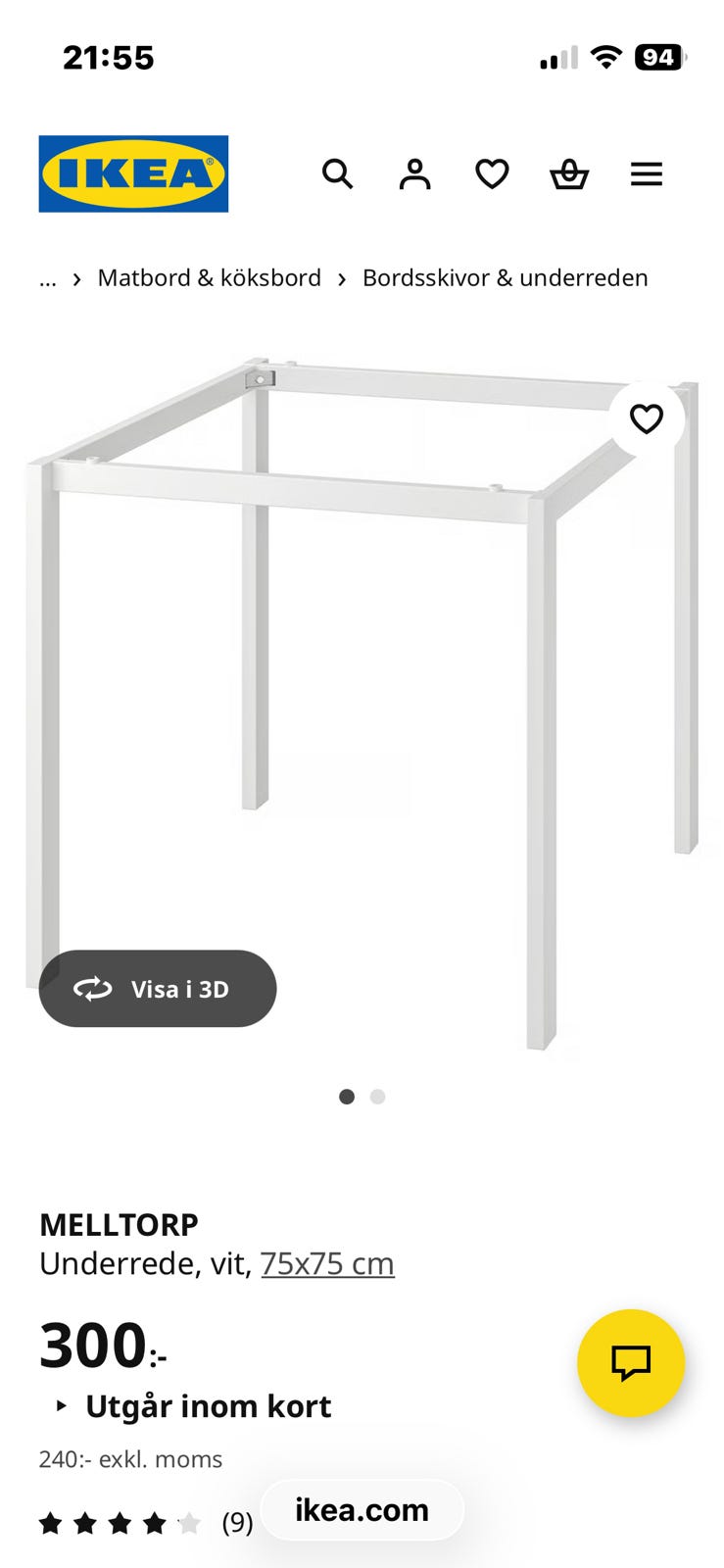Viewport: 724px width, 1568px height.
Task: Open the 75x75 cm size link
Action: point(327,1264)
